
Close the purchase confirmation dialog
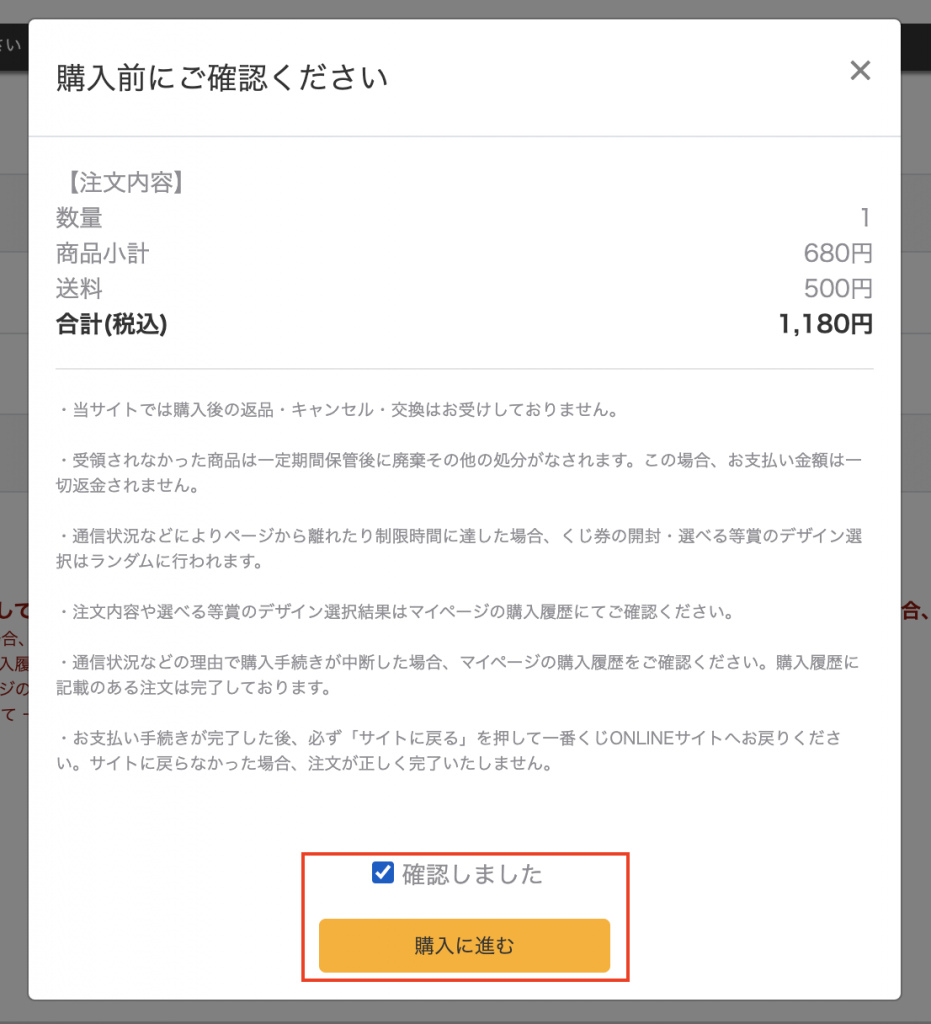tap(860, 70)
